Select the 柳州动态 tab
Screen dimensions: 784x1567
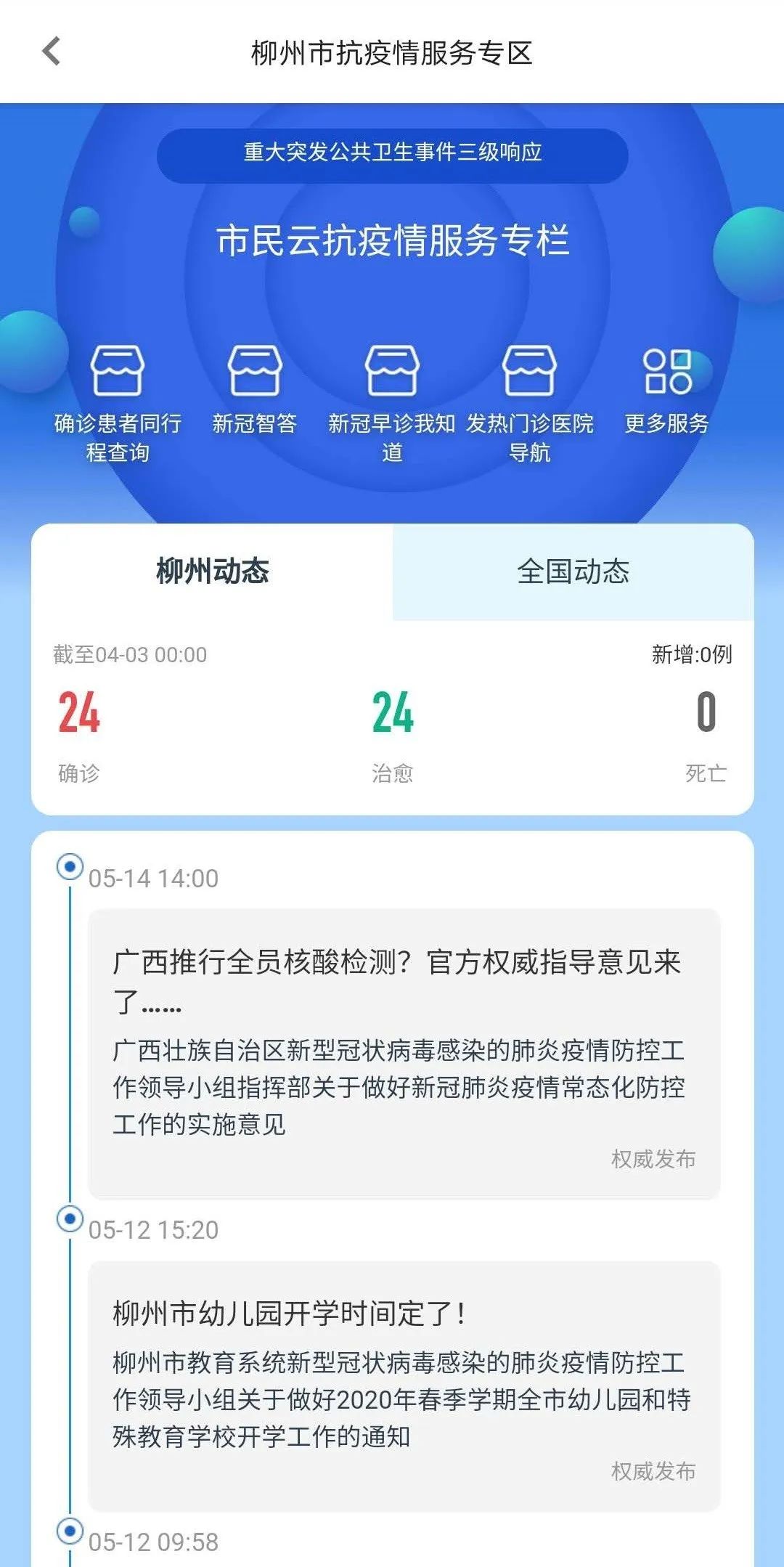pos(212,571)
